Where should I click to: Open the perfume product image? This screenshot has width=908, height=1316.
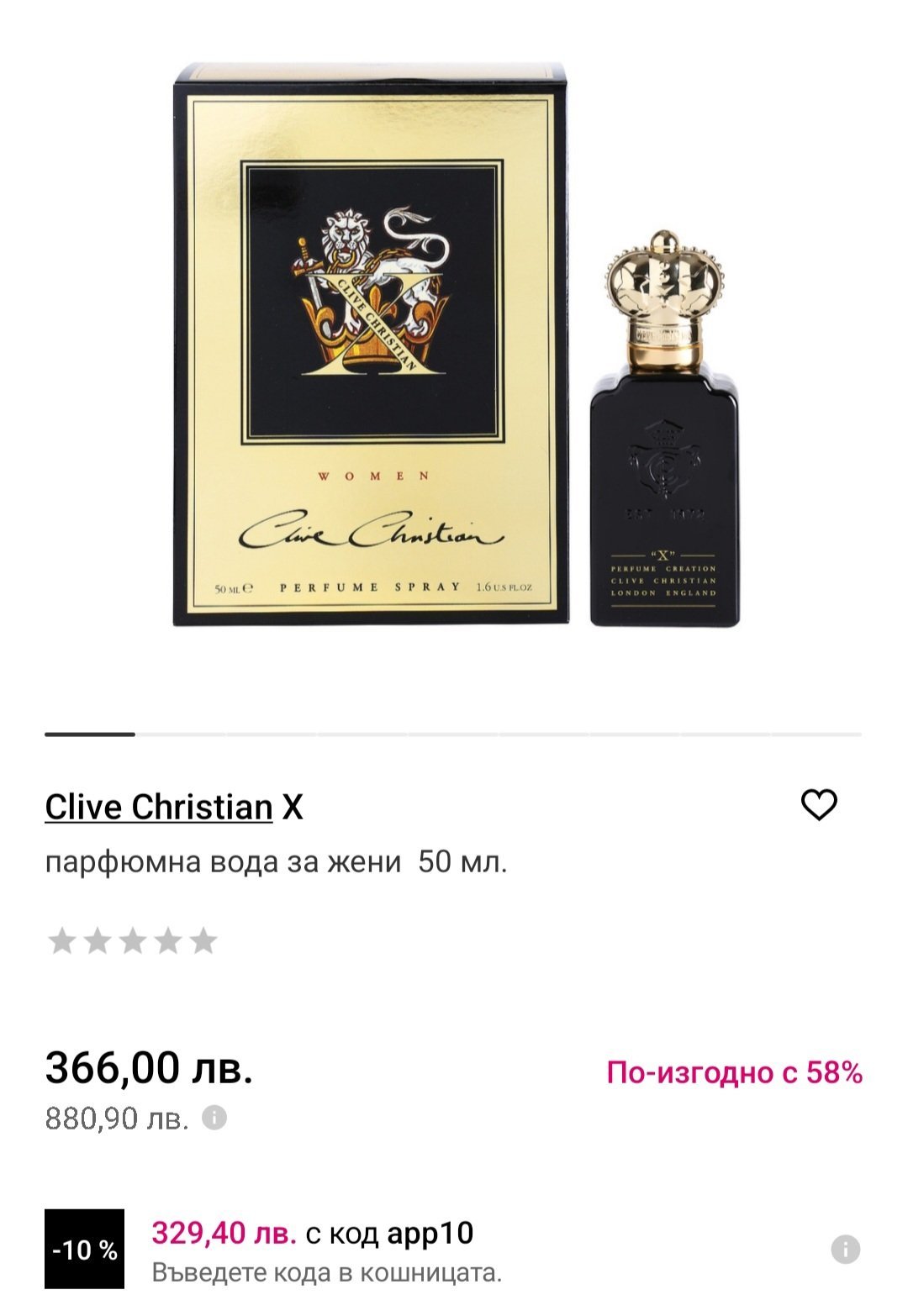pyautogui.click(x=454, y=346)
